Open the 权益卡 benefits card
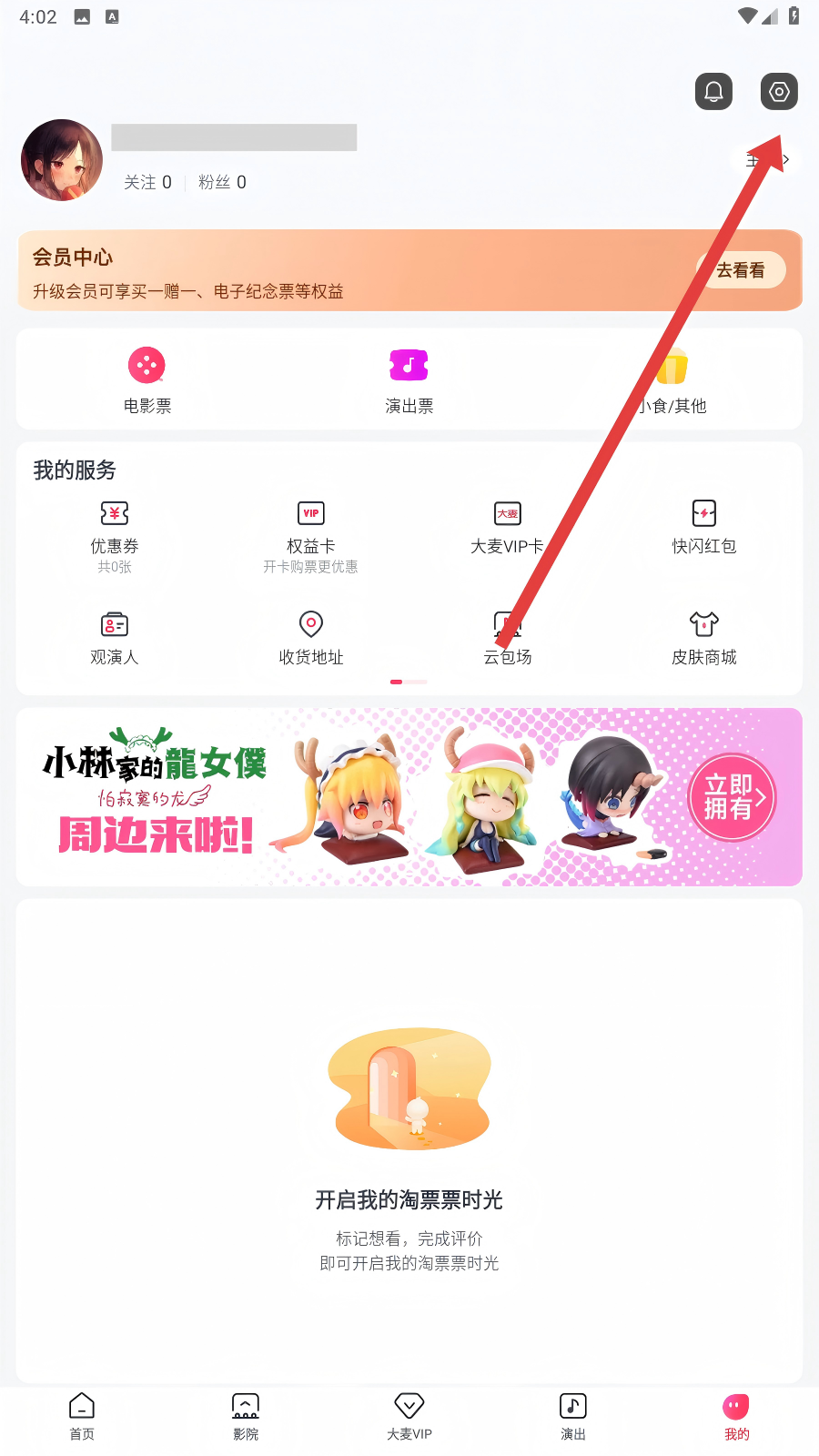The image size is (819, 1456). (x=310, y=537)
